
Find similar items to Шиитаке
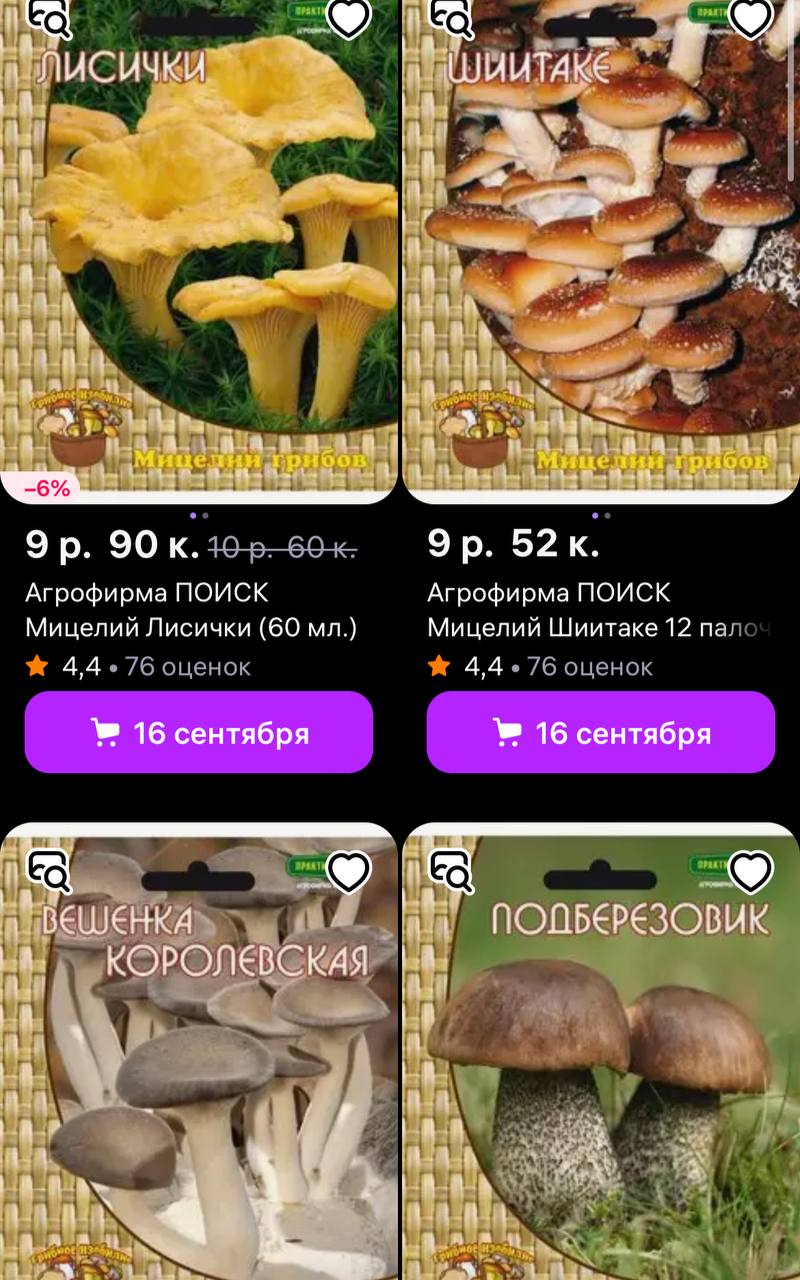[x=451, y=15]
